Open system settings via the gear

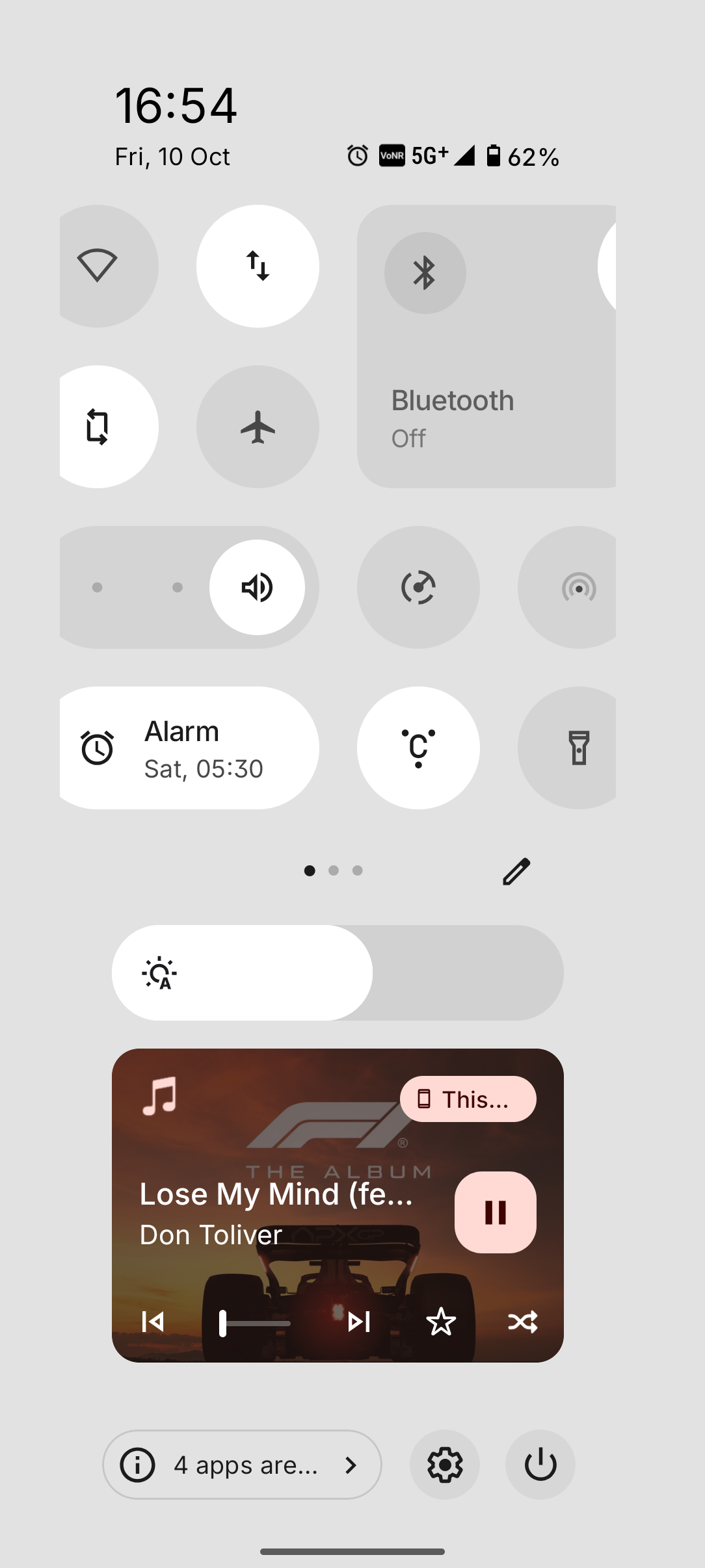pyautogui.click(x=445, y=1465)
